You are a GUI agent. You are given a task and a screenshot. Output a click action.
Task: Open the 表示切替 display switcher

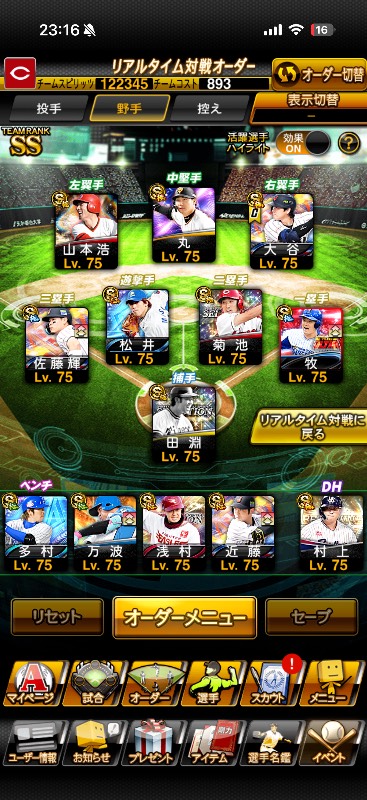310,107
